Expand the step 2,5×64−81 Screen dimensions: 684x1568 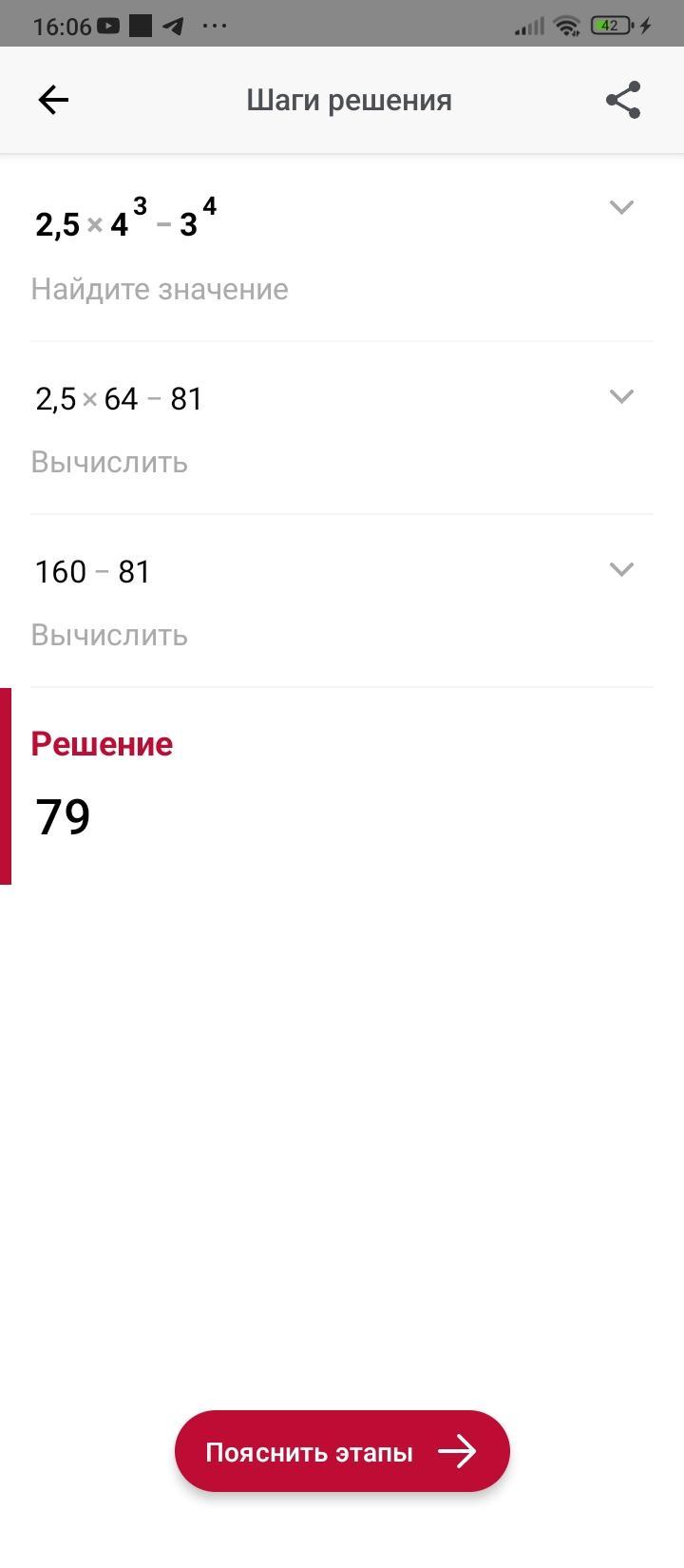621,396
